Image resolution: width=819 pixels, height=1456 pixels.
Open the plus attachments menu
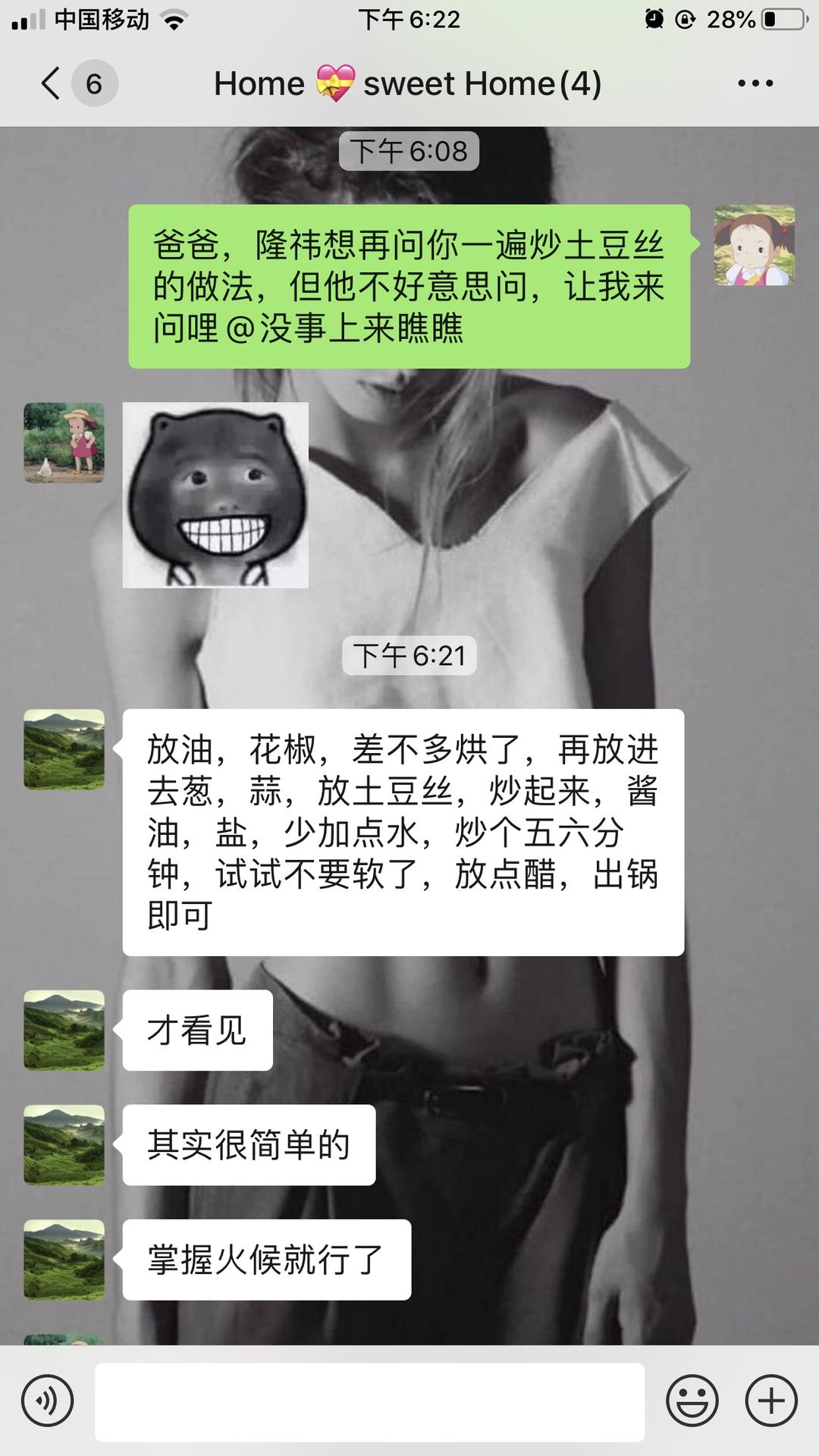click(771, 1401)
